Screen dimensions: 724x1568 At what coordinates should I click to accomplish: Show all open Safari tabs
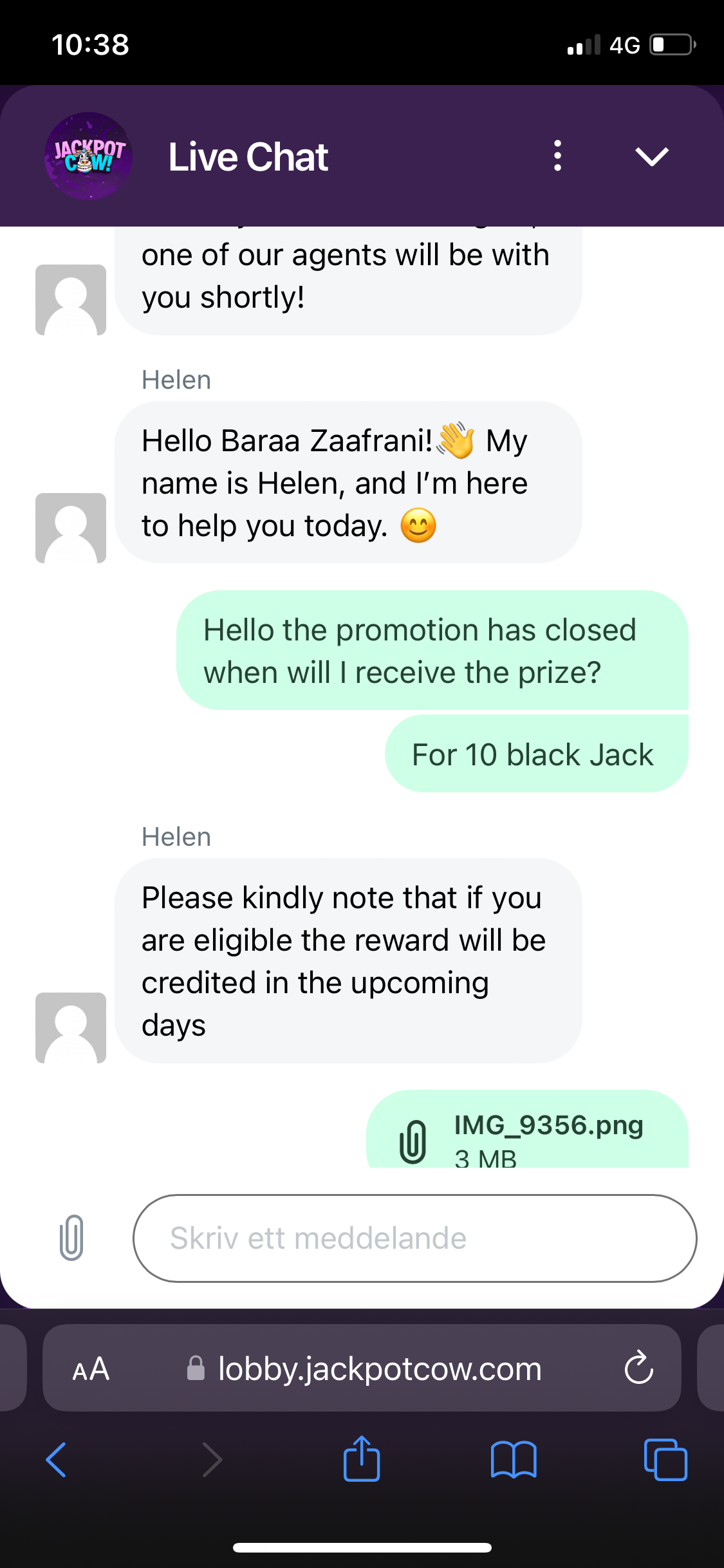point(665,1459)
